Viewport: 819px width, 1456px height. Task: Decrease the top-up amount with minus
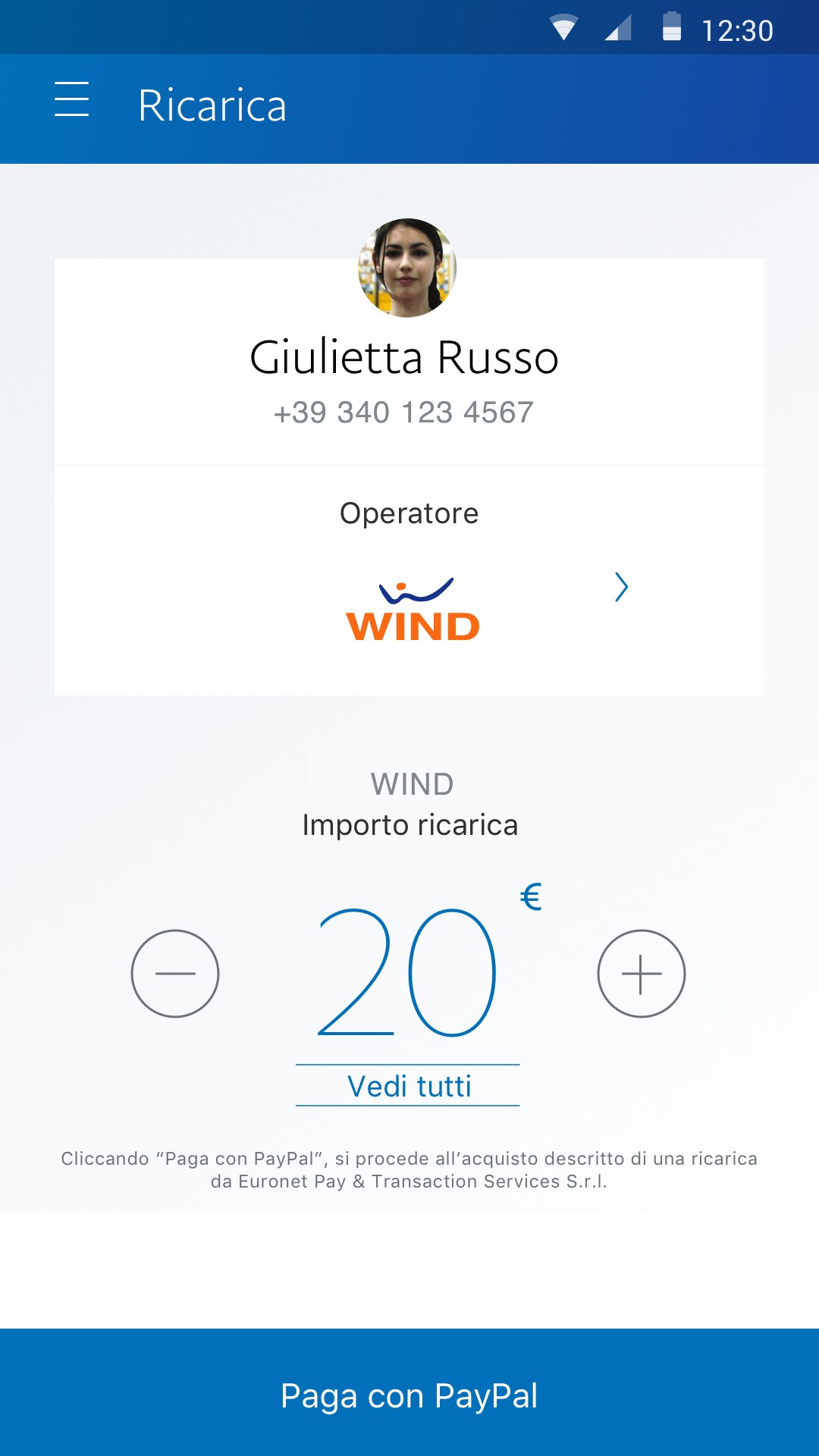pyautogui.click(x=175, y=974)
